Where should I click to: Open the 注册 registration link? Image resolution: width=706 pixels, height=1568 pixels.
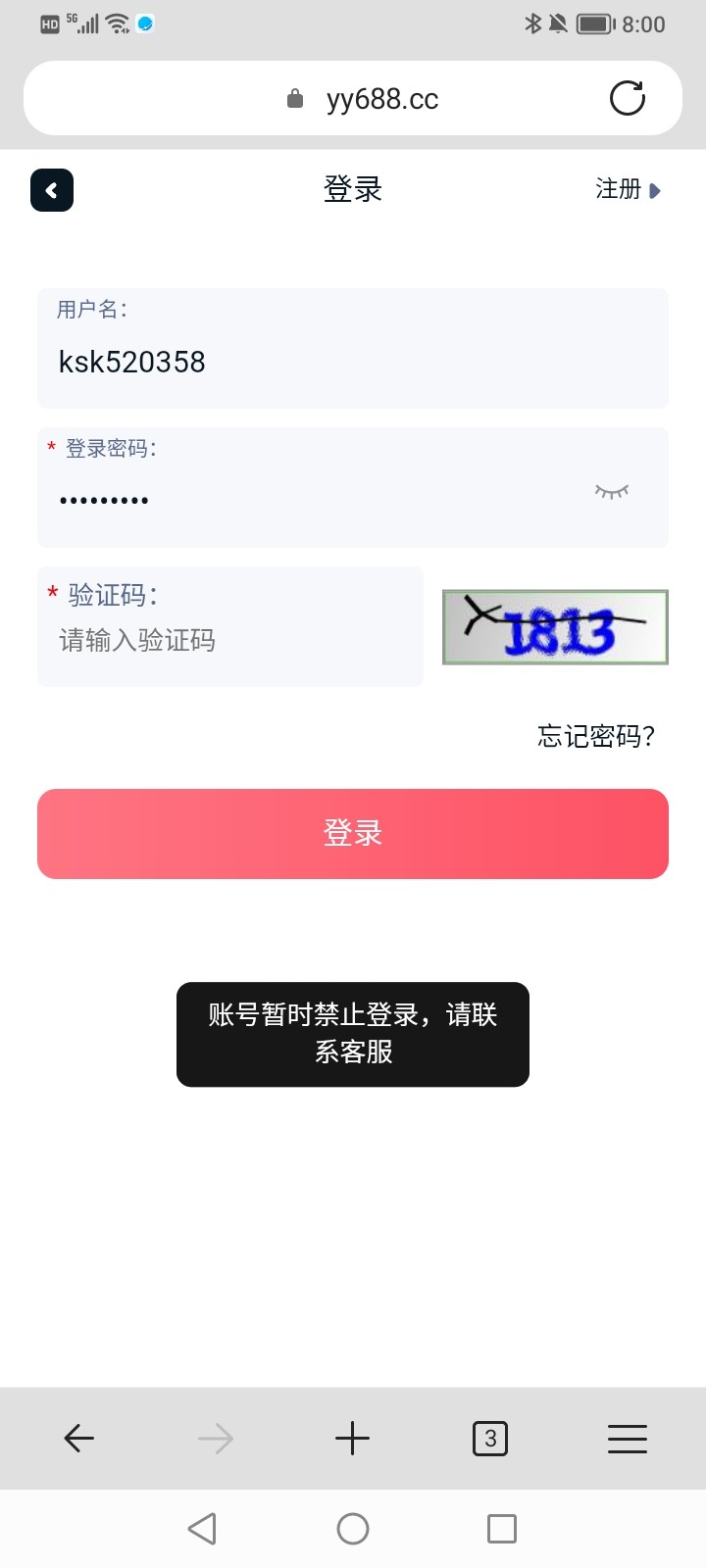(628, 189)
